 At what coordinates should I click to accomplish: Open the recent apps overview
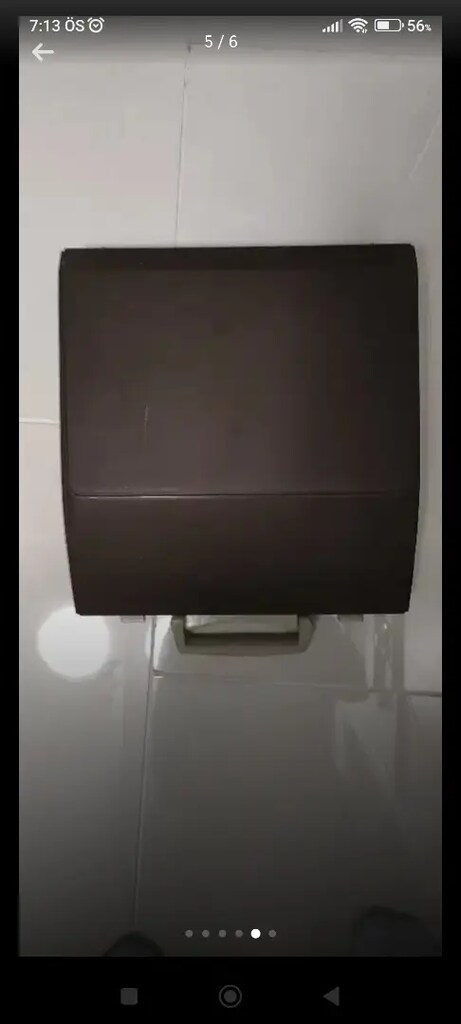[x=129, y=996]
